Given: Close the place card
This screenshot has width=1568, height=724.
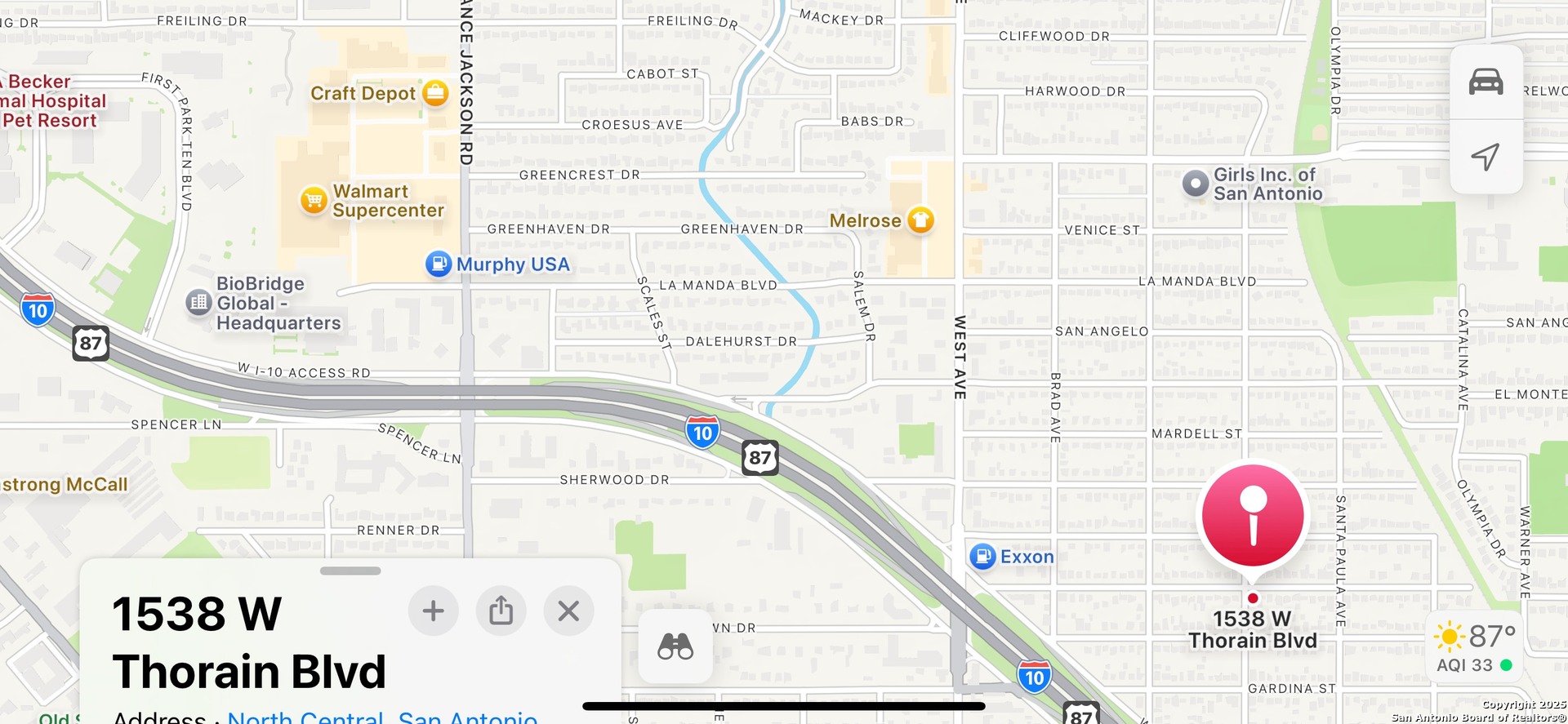Looking at the screenshot, I should pyautogui.click(x=568, y=611).
